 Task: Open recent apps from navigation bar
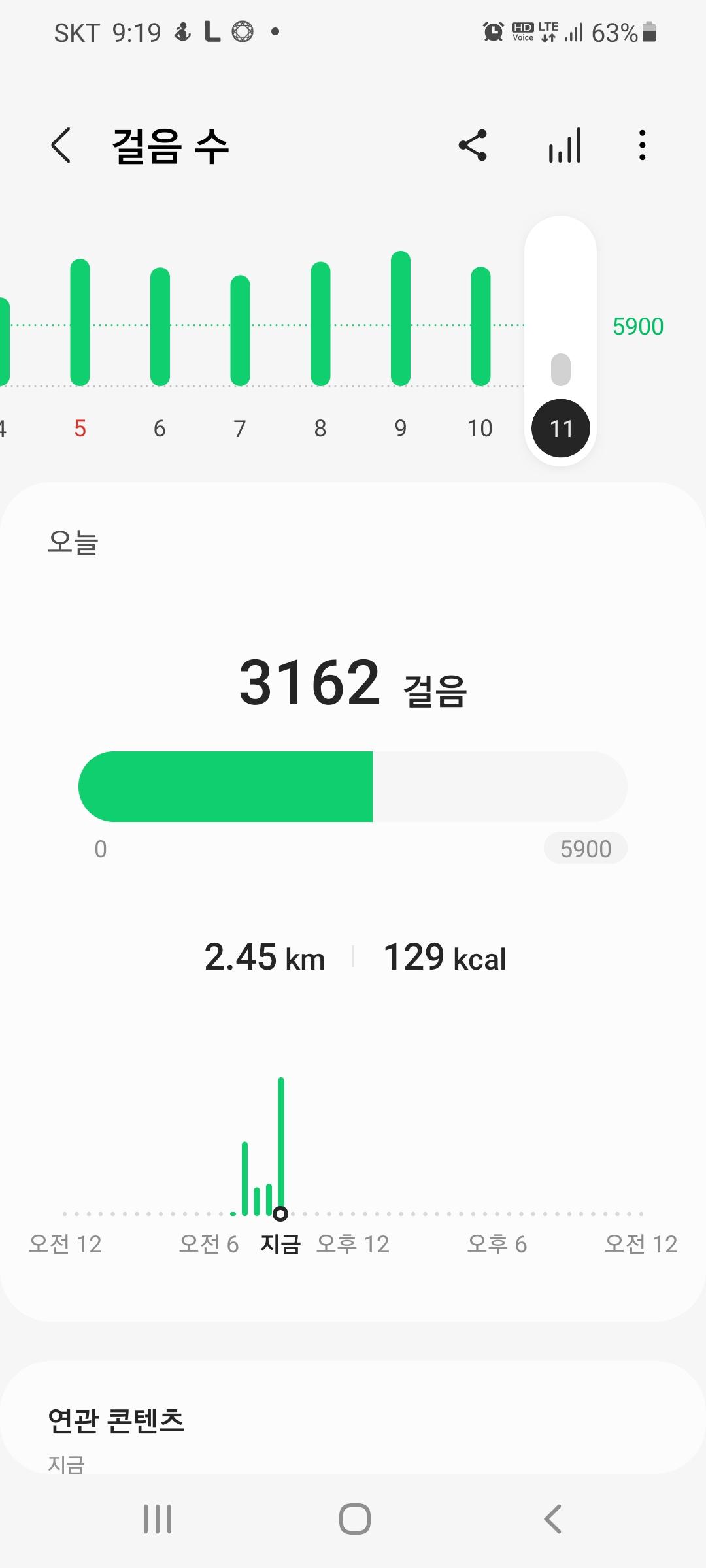[158, 1518]
